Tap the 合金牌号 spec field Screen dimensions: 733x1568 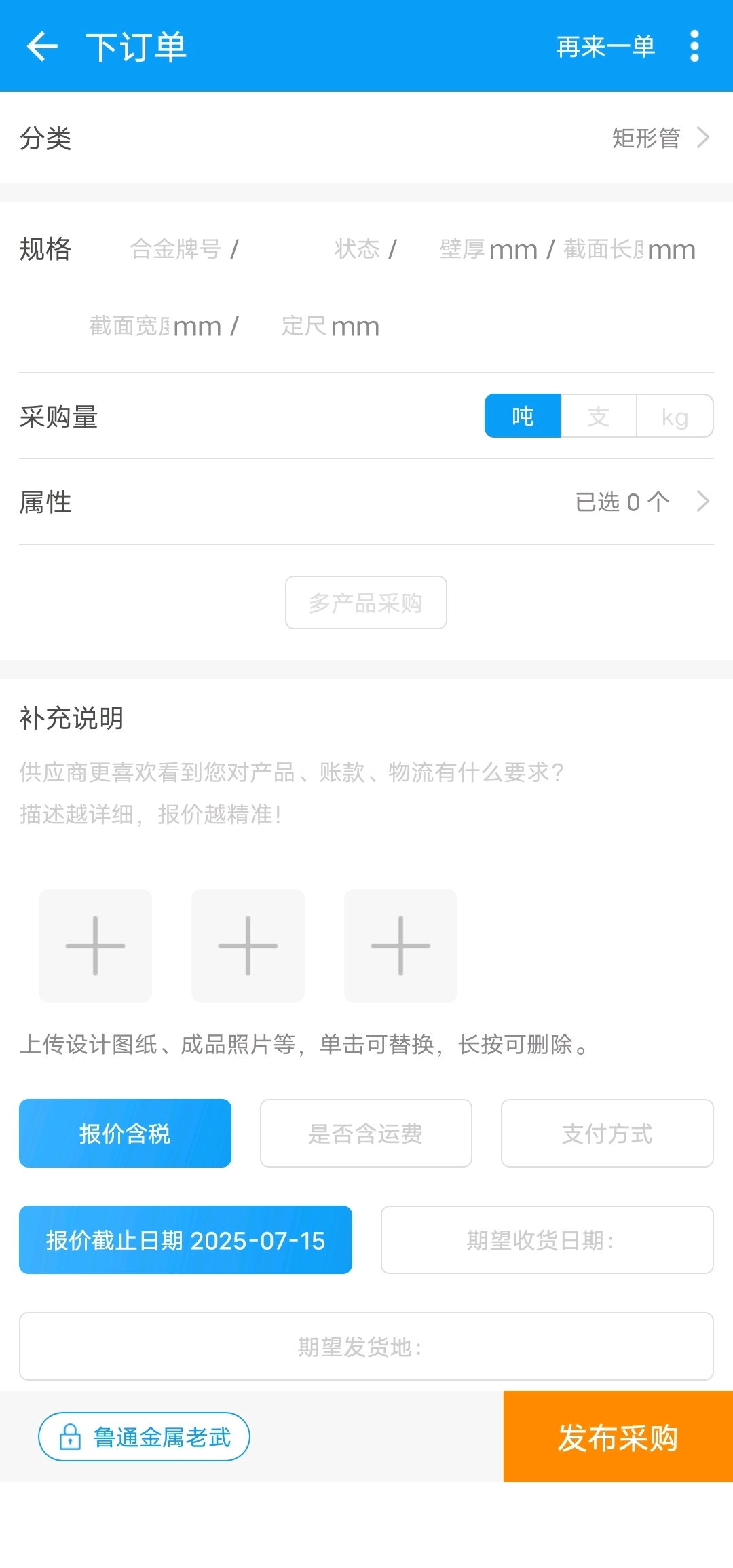click(x=176, y=249)
